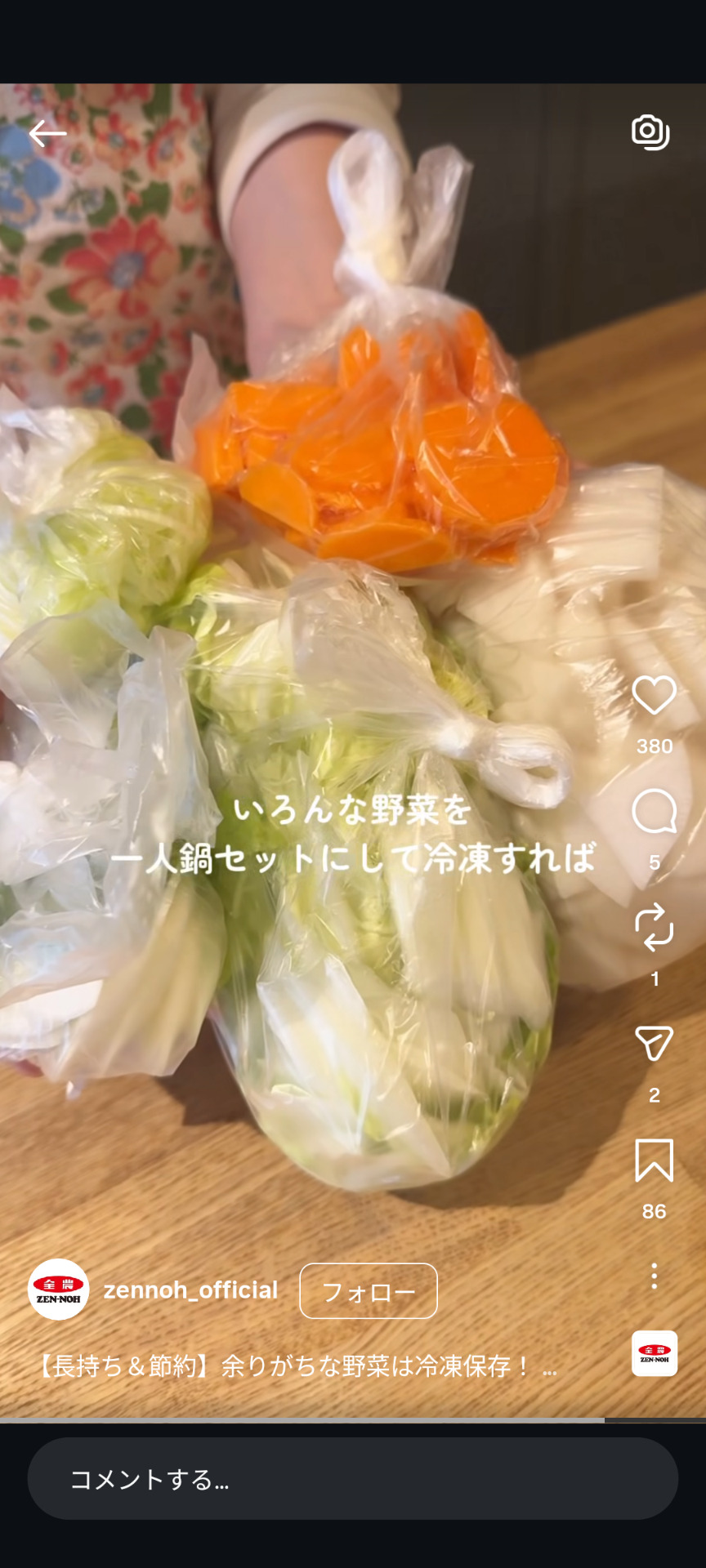Screen dimensions: 706x1568
Task: Open the comments bubble
Action: (654, 812)
